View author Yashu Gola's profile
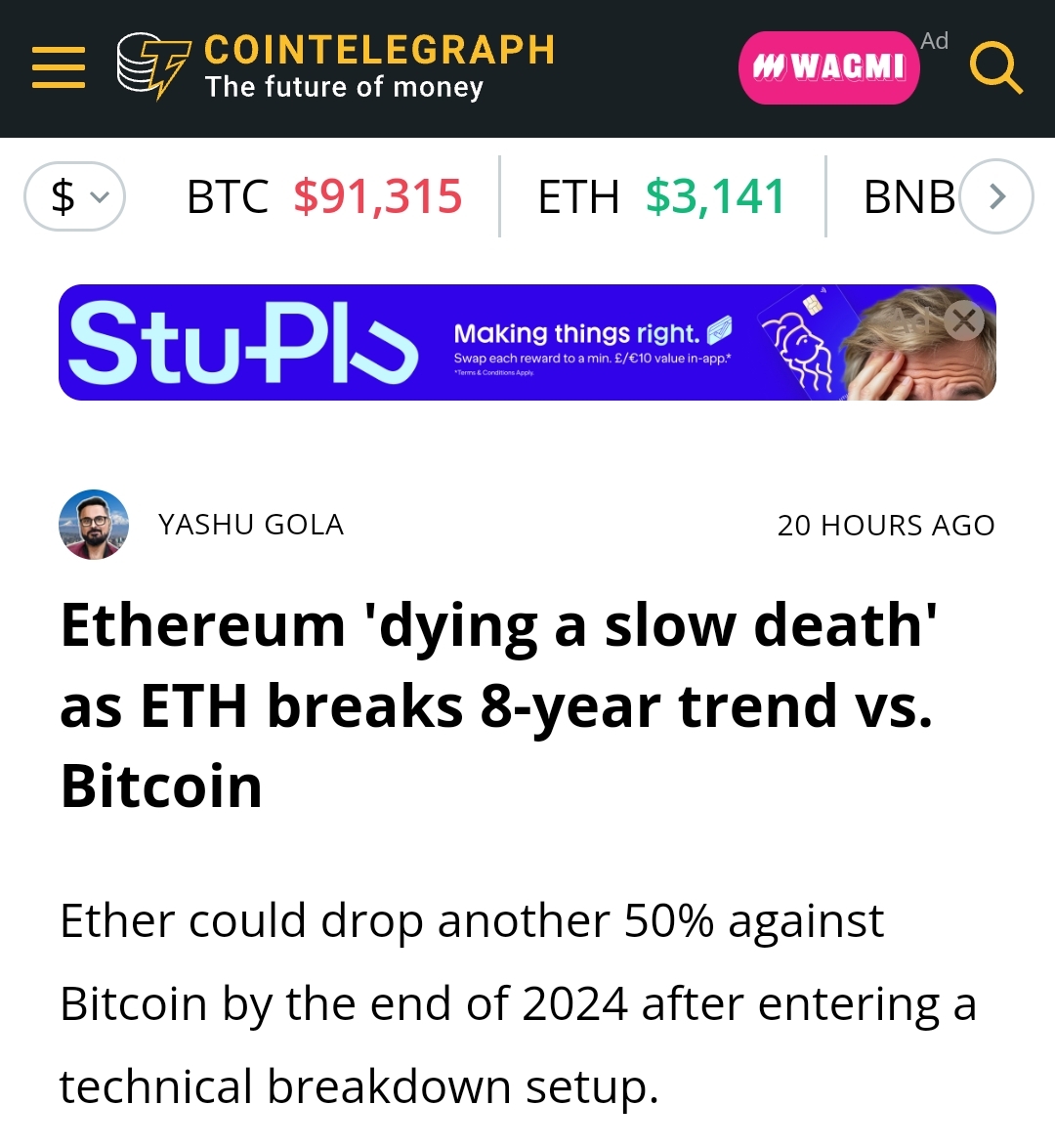Viewport: 1055px width, 1148px height. pyautogui.click(x=250, y=525)
